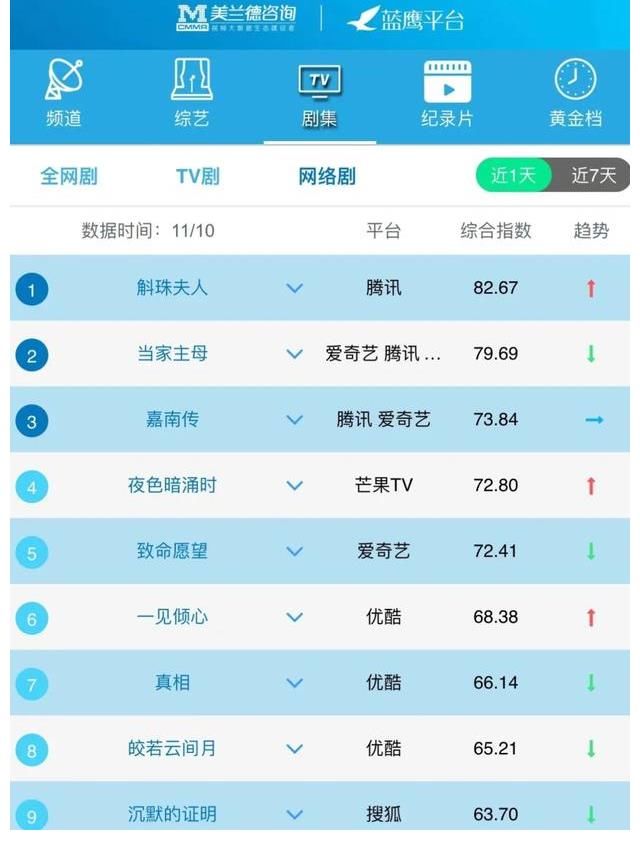Show the 全网剧 ranking
Viewport: 640px width, 850px height.
69,177
